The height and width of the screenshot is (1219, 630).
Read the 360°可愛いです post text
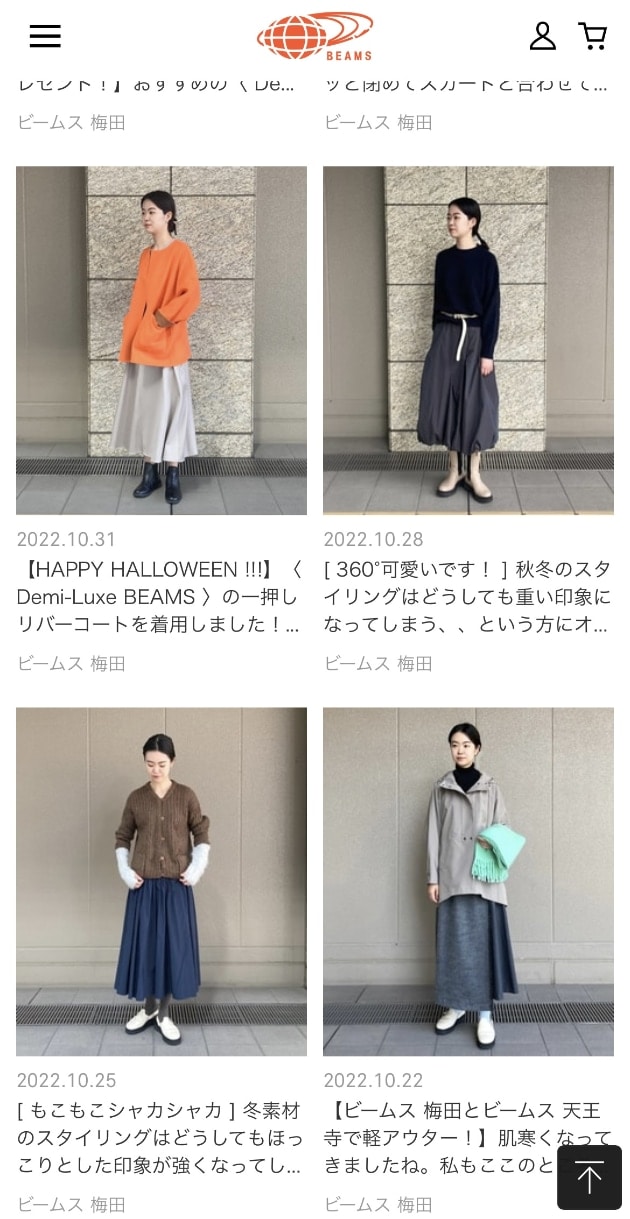(467, 597)
